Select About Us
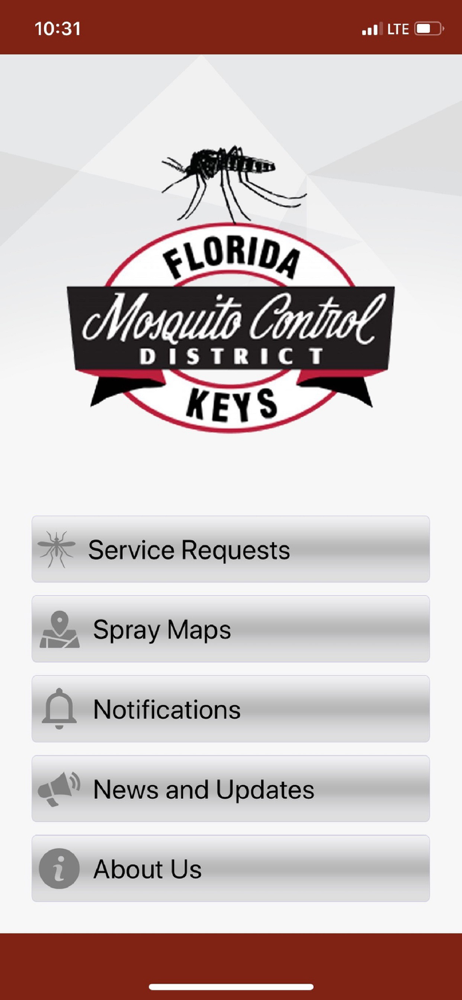This screenshot has width=462, height=1000. [x=230, y=869]
